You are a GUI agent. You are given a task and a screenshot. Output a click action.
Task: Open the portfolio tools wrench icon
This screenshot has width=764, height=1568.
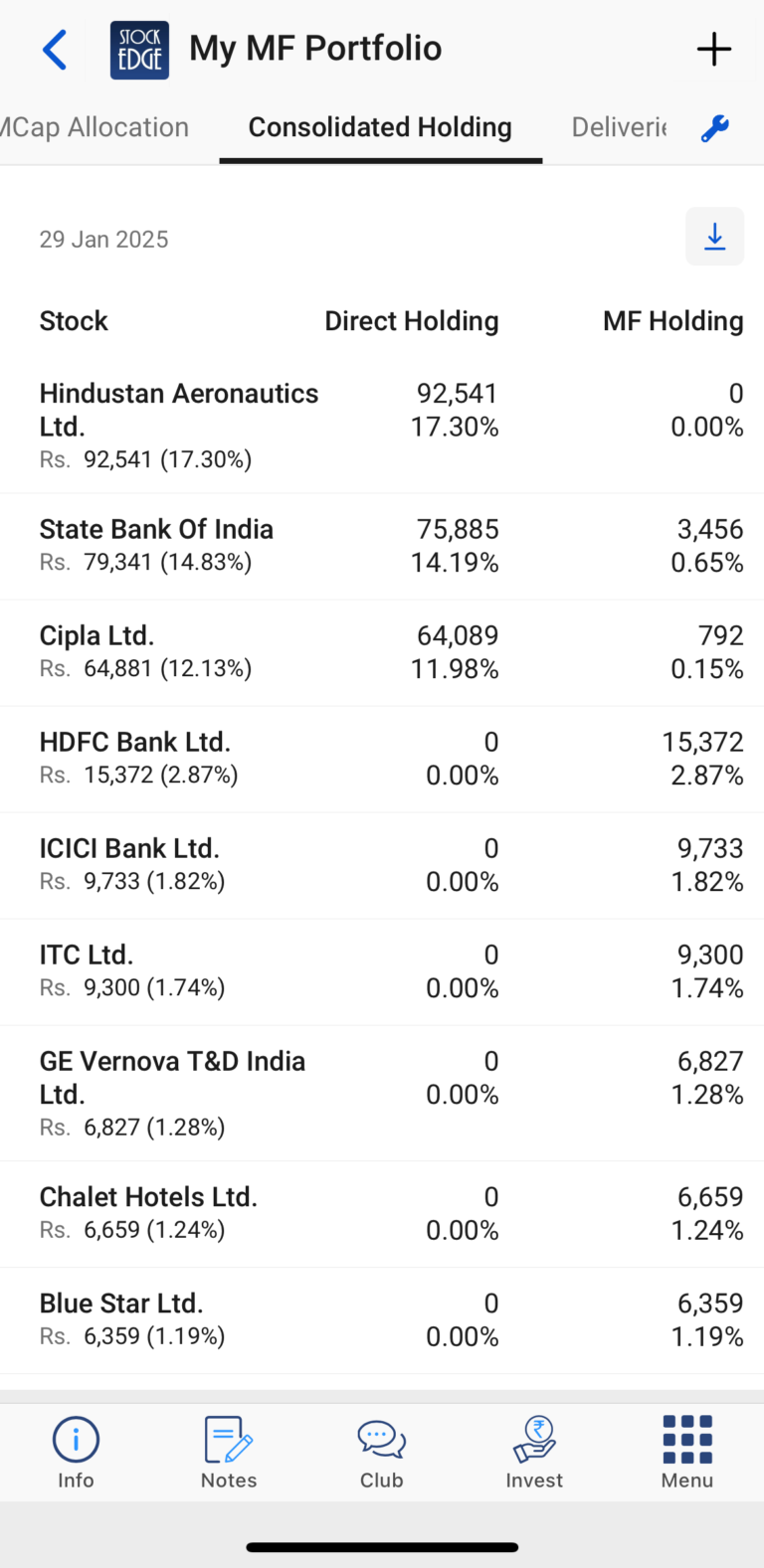point(715,127)
